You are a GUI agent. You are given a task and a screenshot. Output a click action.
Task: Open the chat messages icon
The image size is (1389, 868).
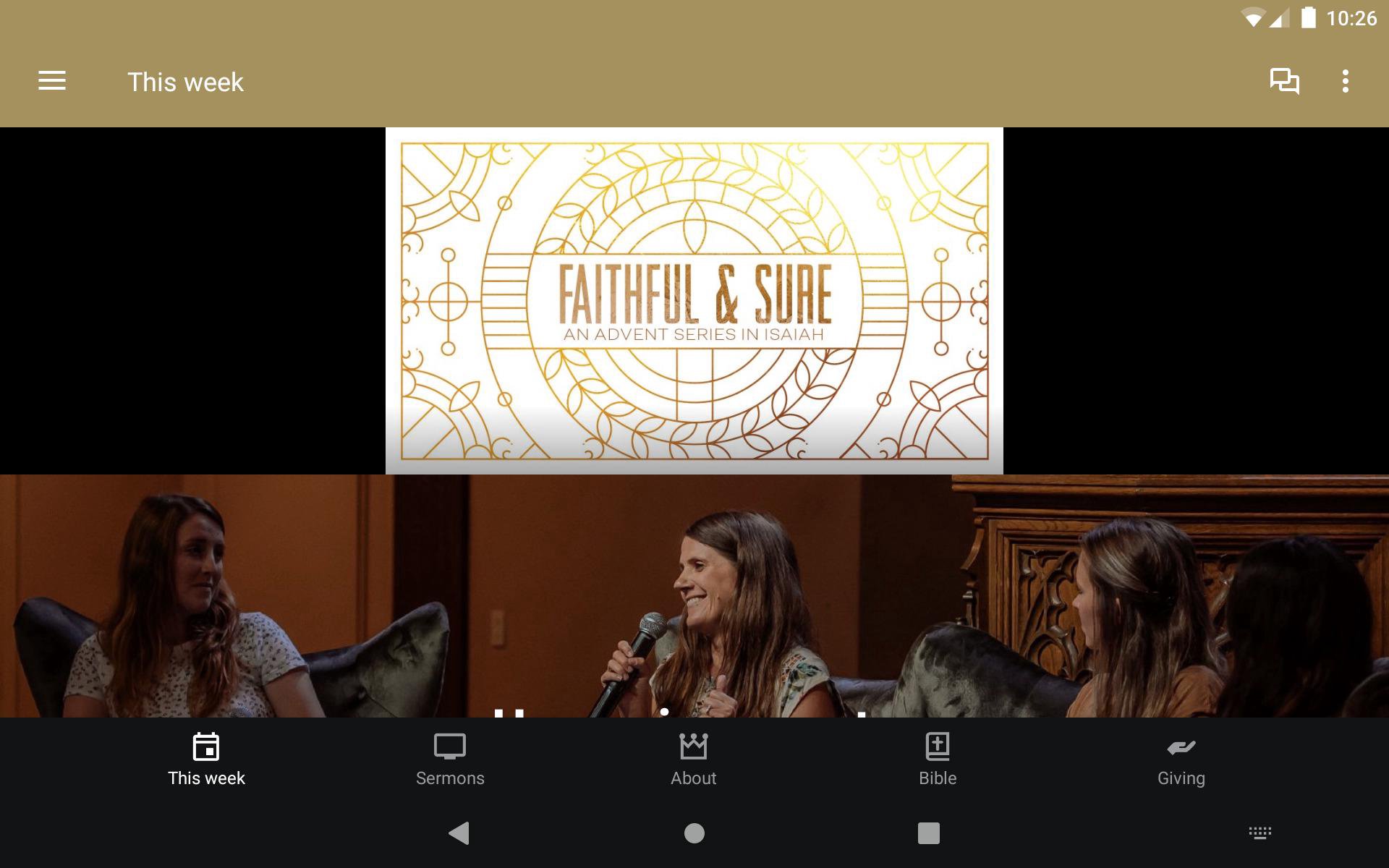[1284, 81]
